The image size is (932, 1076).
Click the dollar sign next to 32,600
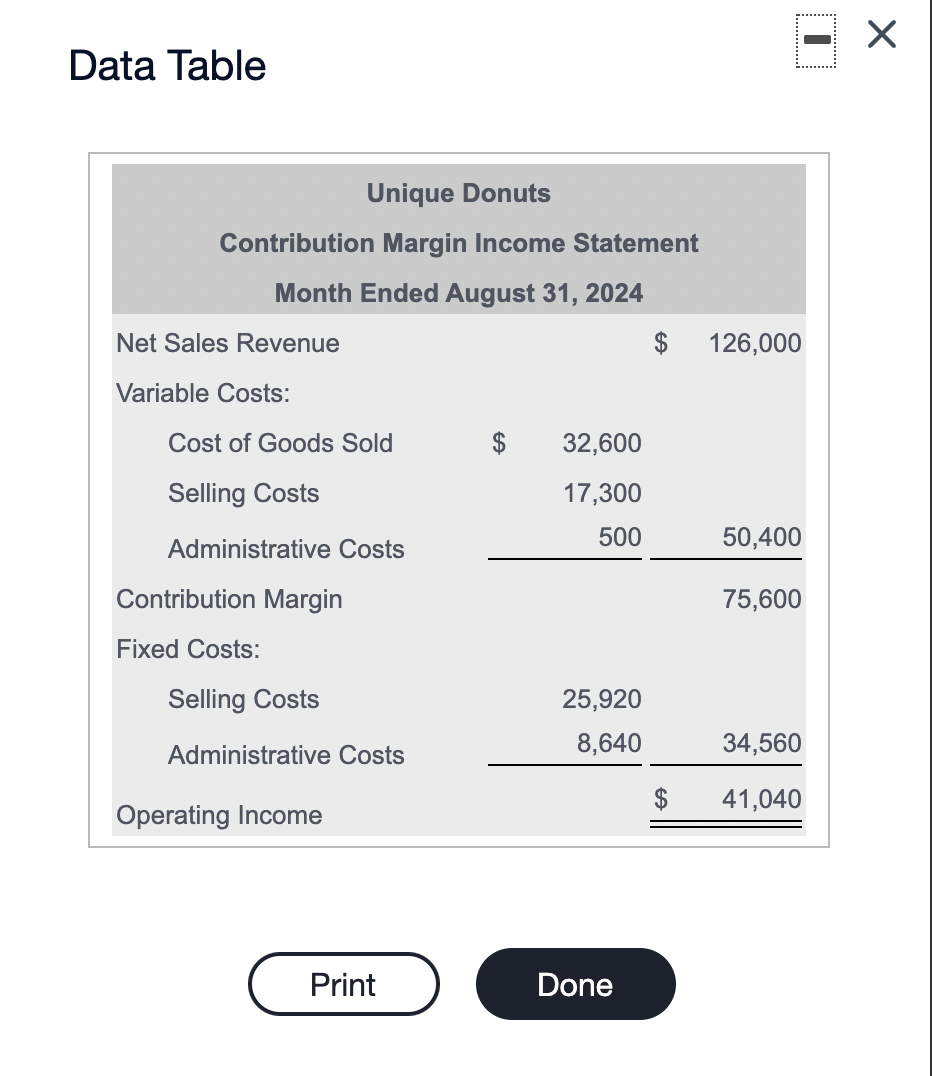click(496, 443)
